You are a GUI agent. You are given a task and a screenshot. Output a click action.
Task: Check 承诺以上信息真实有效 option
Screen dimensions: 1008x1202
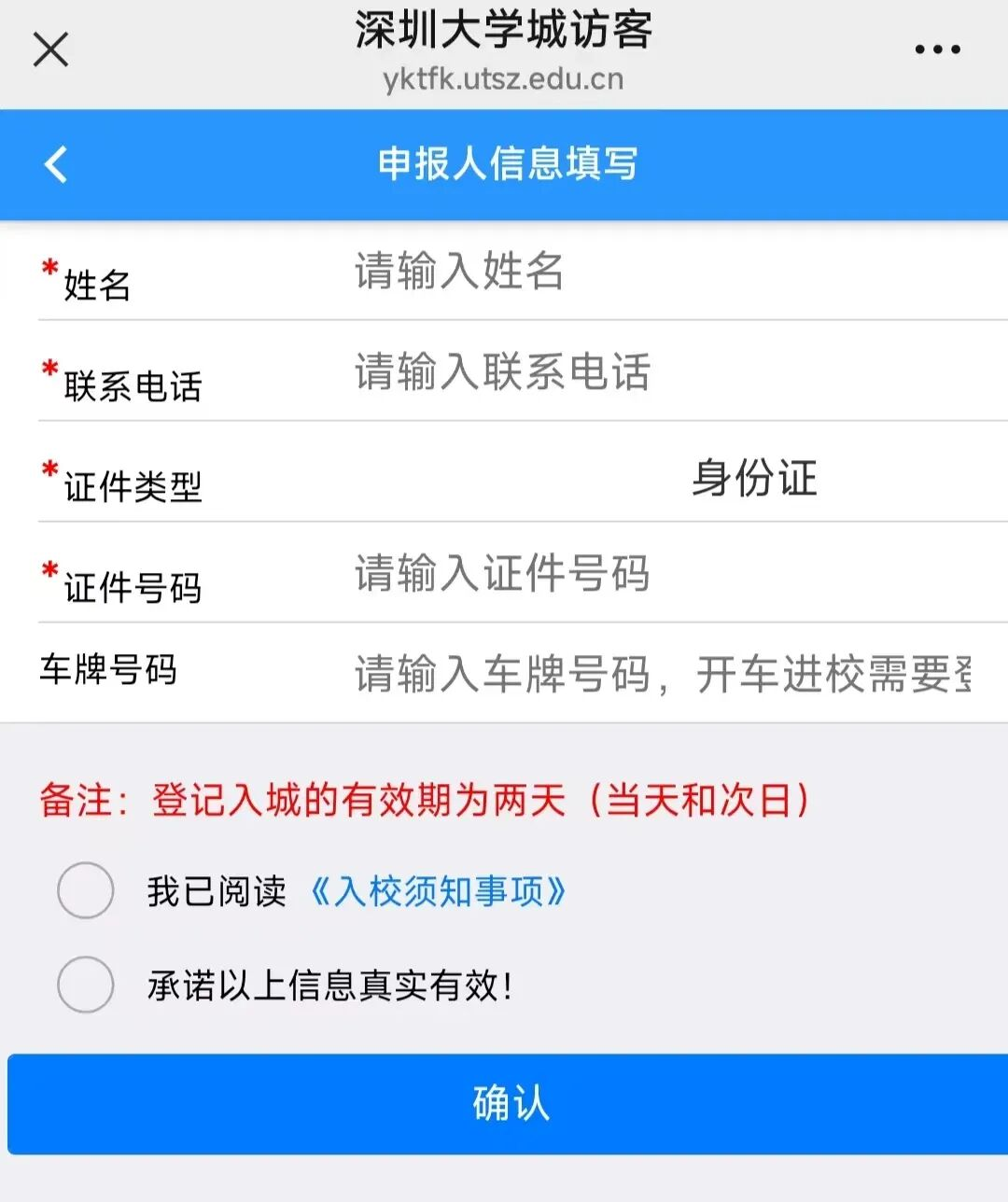86,985
